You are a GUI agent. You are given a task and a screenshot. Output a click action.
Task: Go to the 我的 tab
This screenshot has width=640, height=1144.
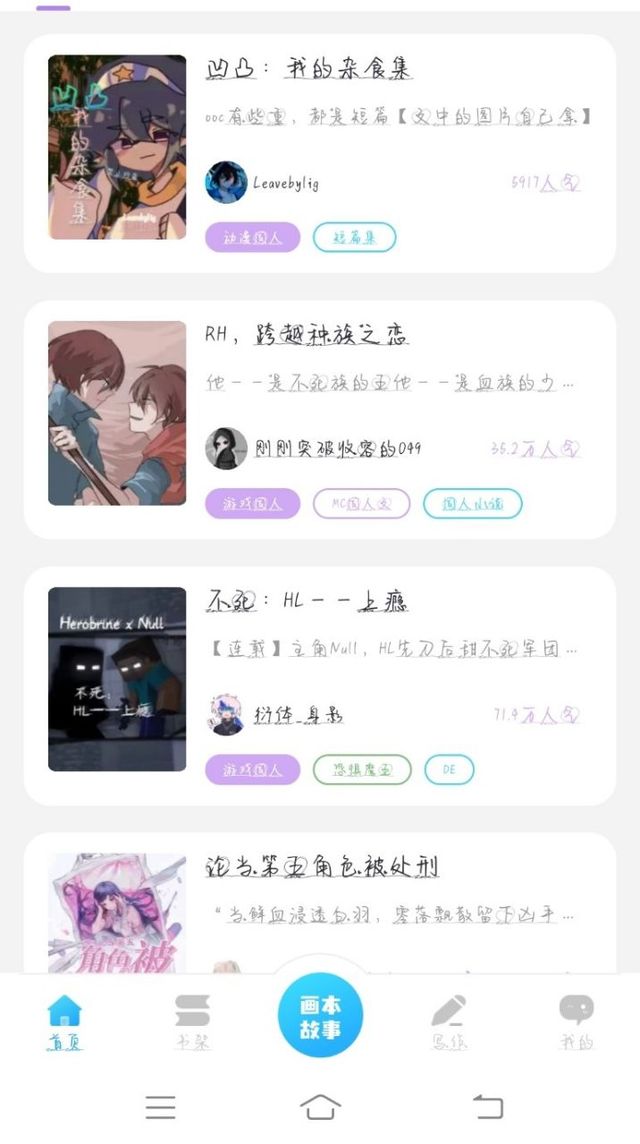577,1021
